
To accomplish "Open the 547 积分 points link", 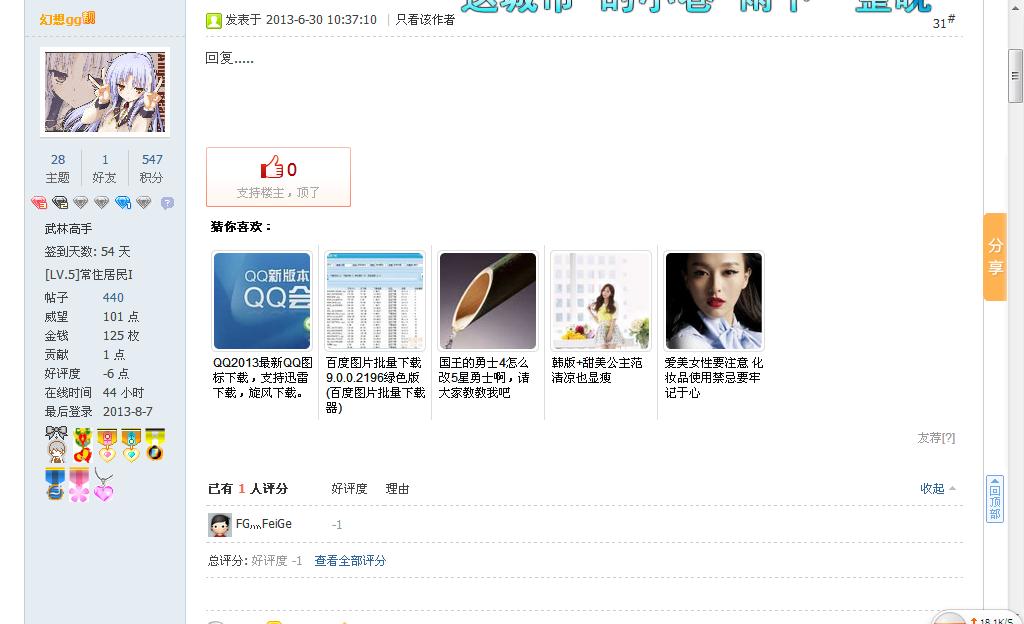I will click(151, 167).
